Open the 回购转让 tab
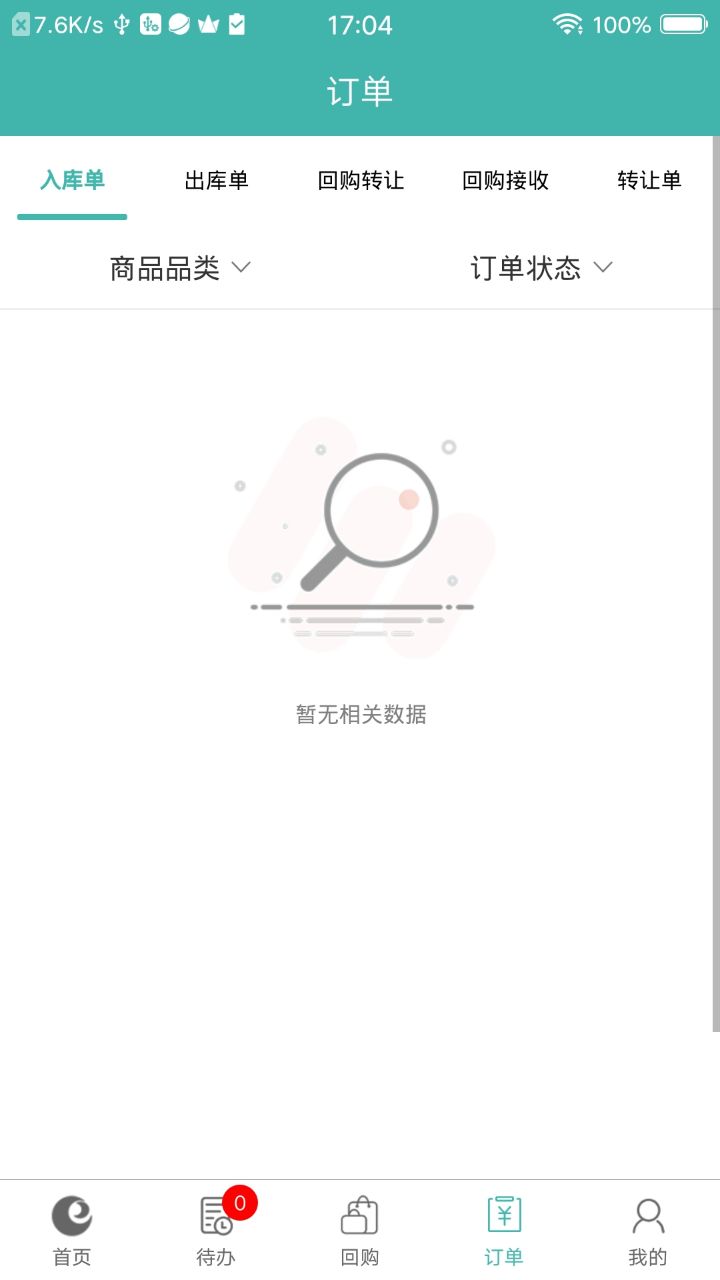Viewport: 720px width, 1280px height. point(360,181)
